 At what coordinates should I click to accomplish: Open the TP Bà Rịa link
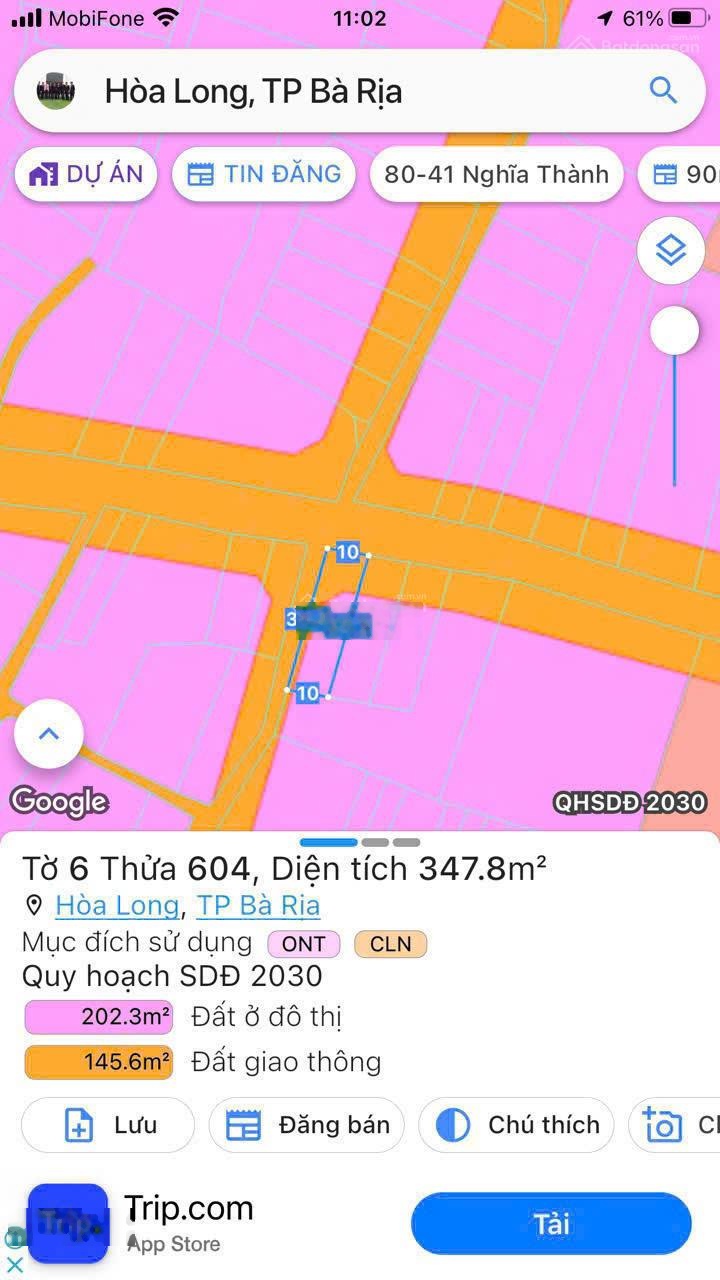(x=258, y=905)
